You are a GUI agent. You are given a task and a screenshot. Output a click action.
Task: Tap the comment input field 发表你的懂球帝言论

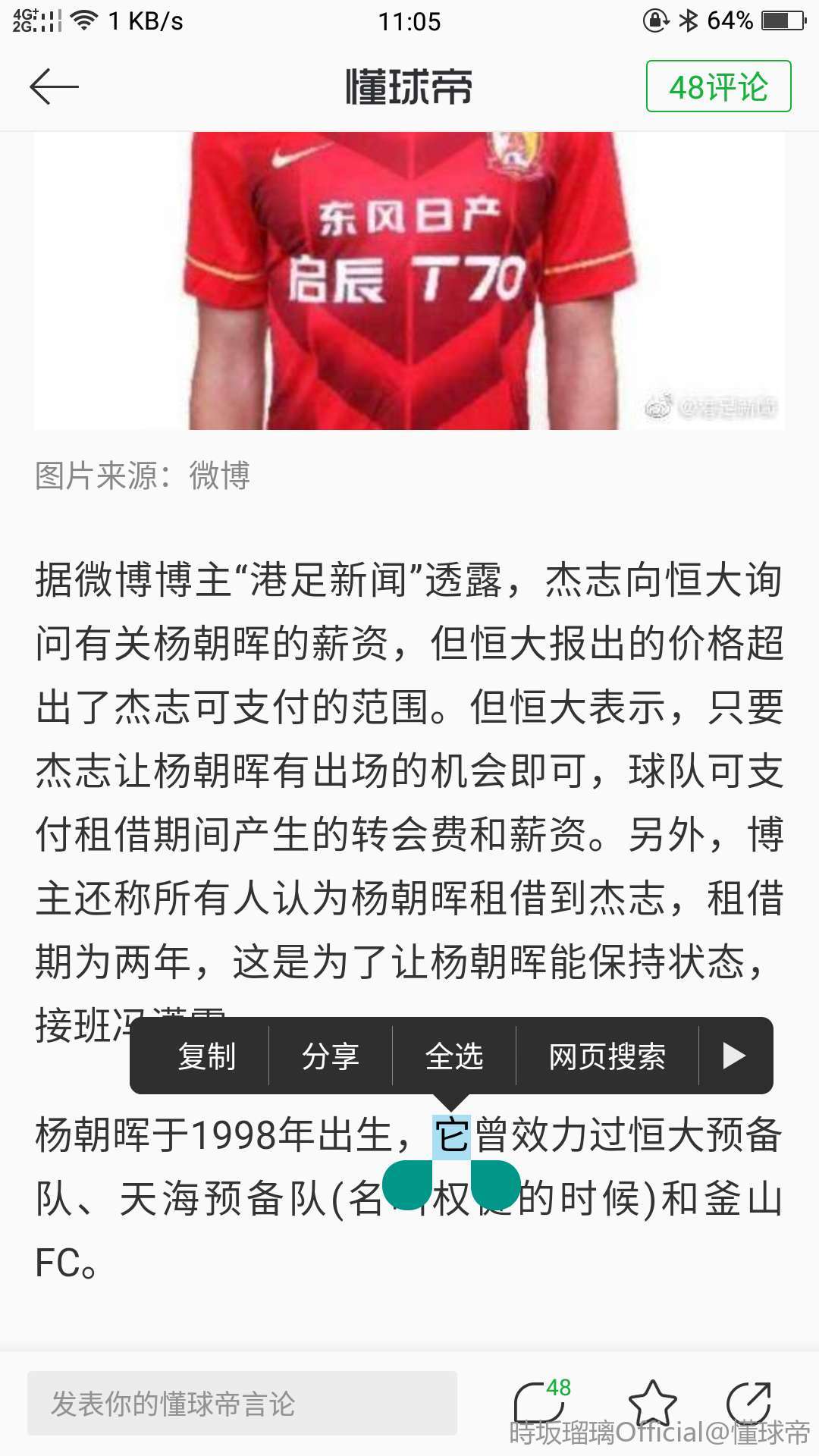pyautogui.click(x=242, y=1403)
